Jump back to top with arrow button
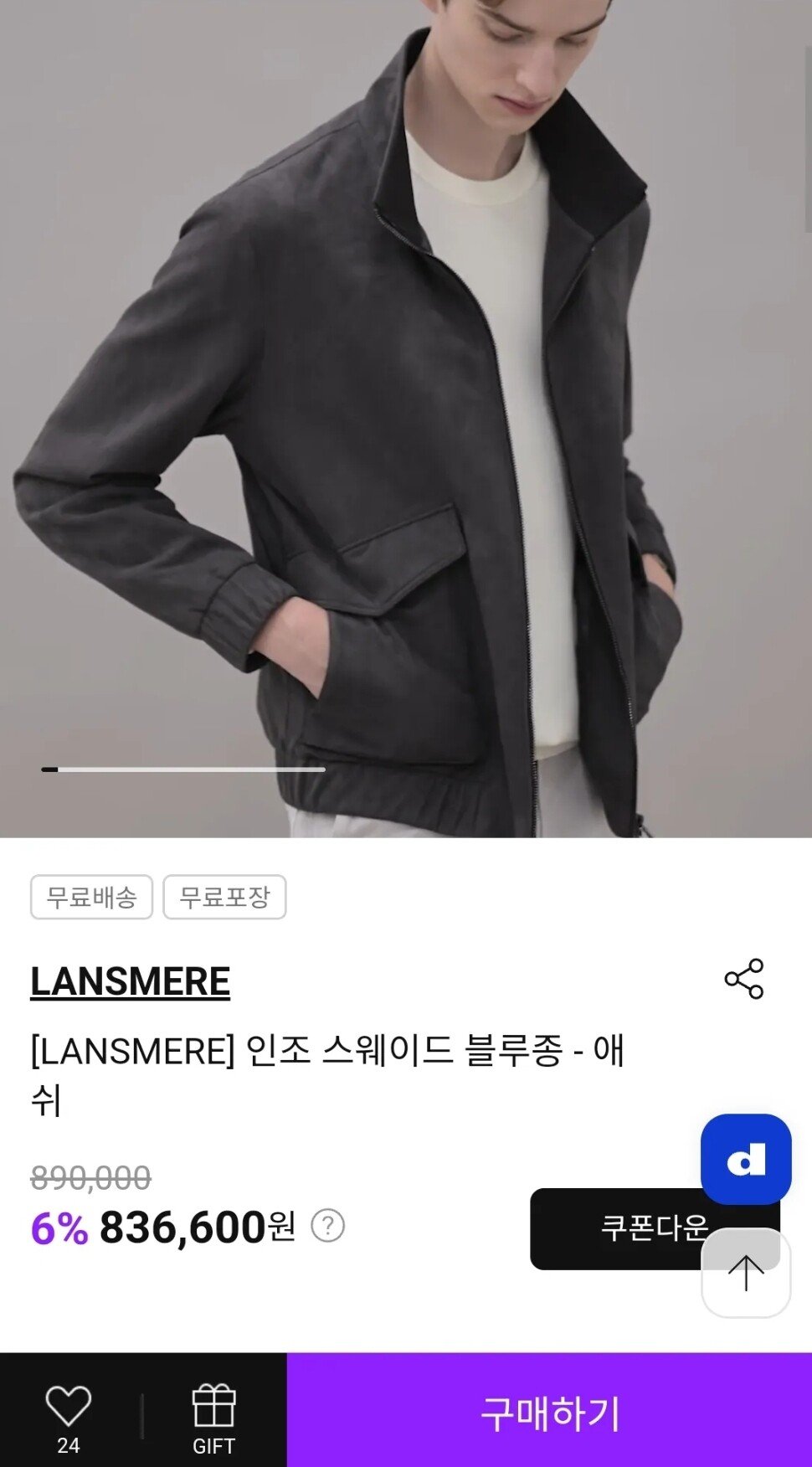This screenshot has height=1467, width=812. (x=745, y=1274)
